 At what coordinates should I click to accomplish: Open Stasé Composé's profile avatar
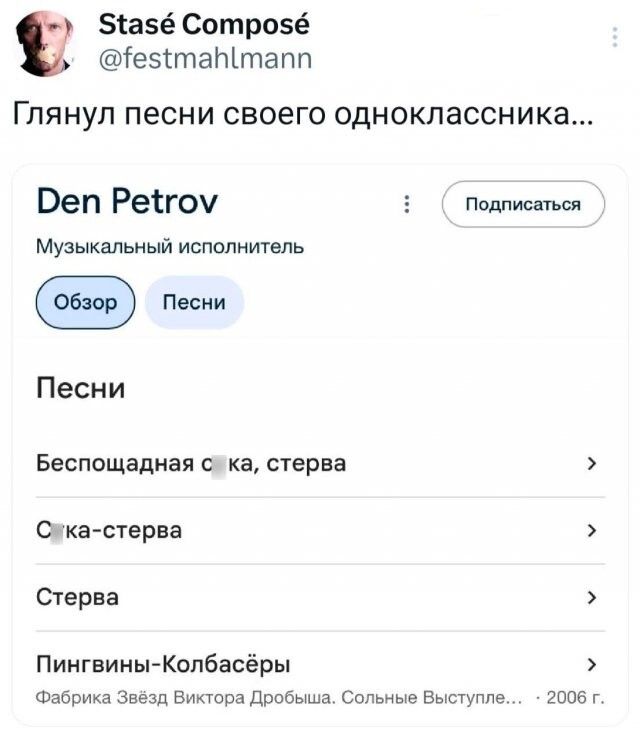tap(47, 42)
